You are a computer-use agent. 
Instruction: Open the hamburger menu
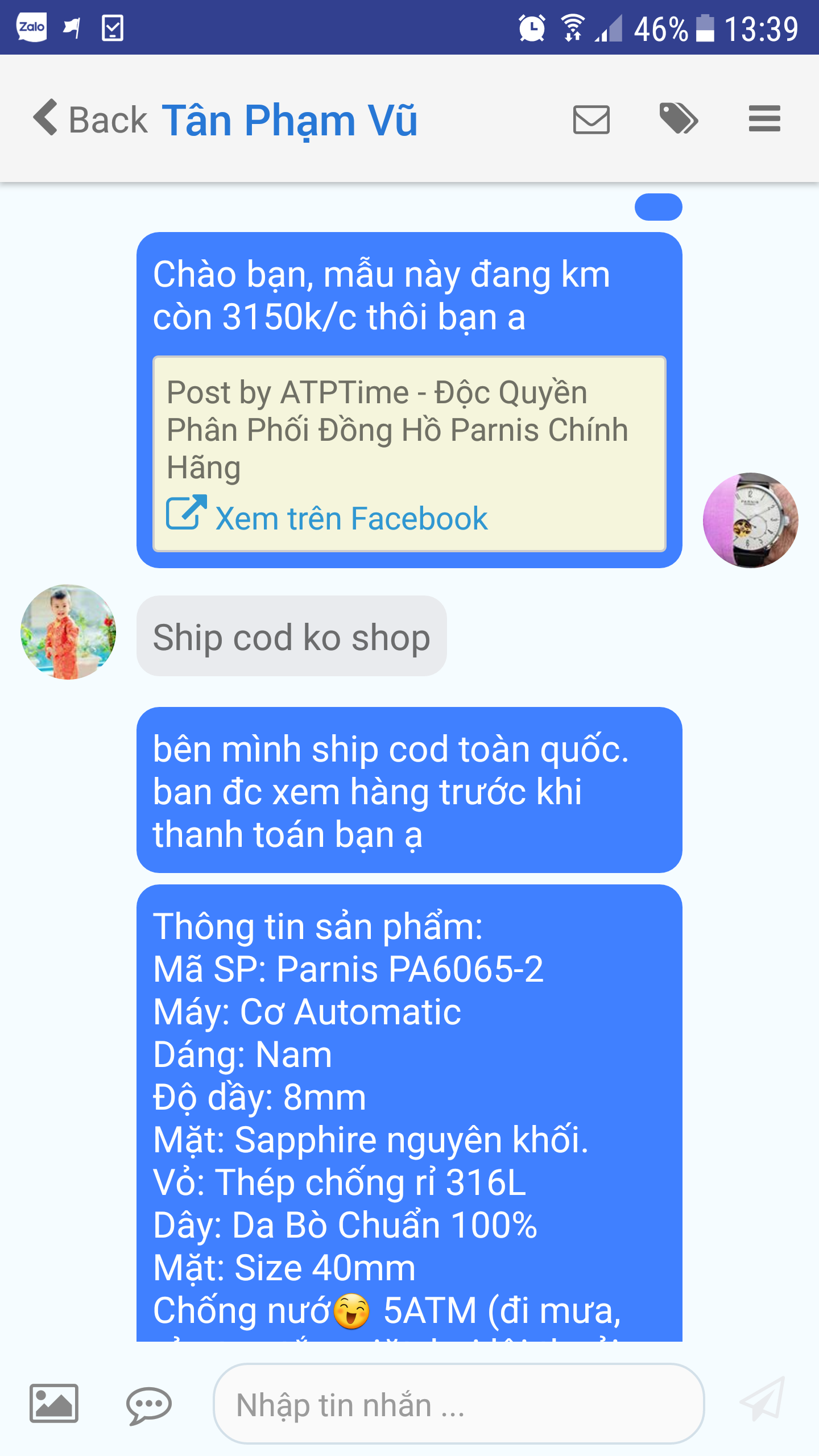point(764,119)
